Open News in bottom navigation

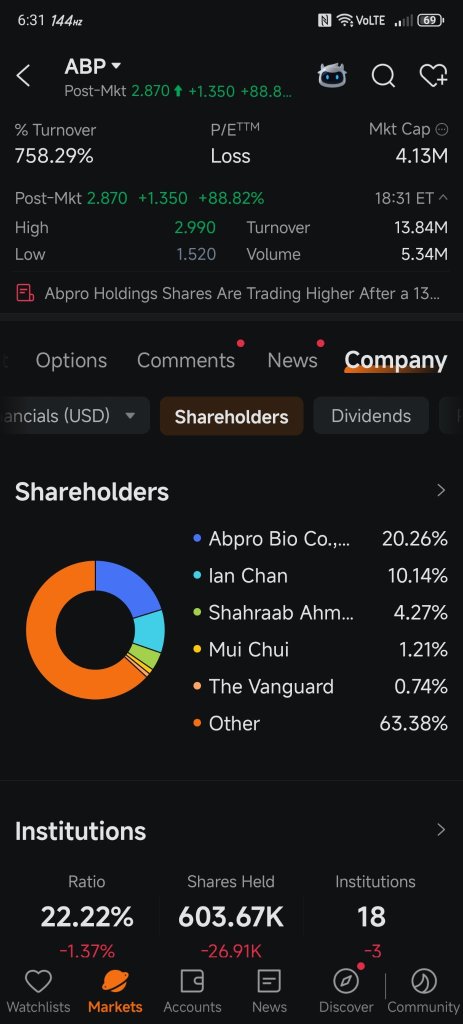tap(269, 991)
